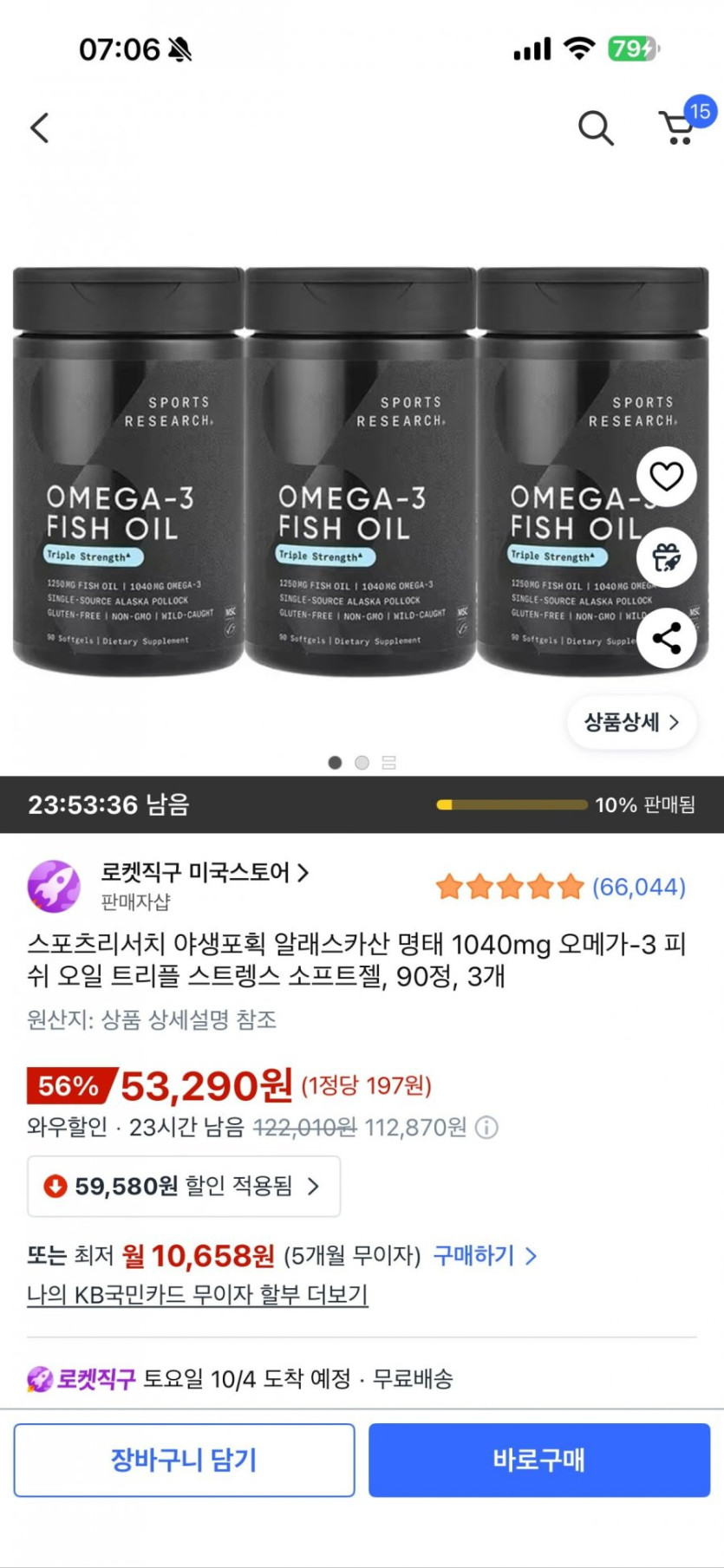Screen dimensions: 724x1568
Task: Tap the back arrow to return
Action: [38, 127]
